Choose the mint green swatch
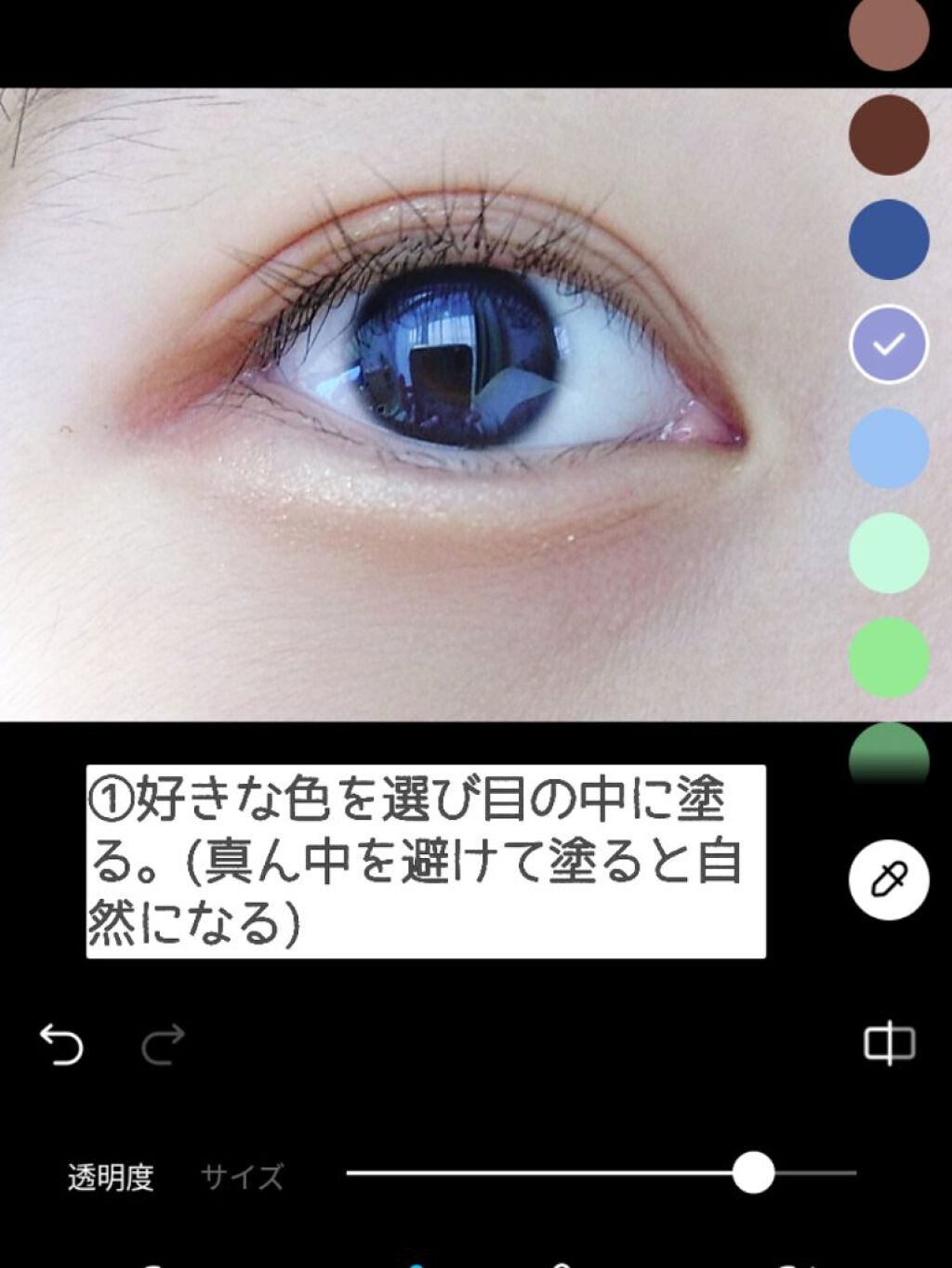The height and width of the screenshot is (1268, 952). (x=888, y=552)
